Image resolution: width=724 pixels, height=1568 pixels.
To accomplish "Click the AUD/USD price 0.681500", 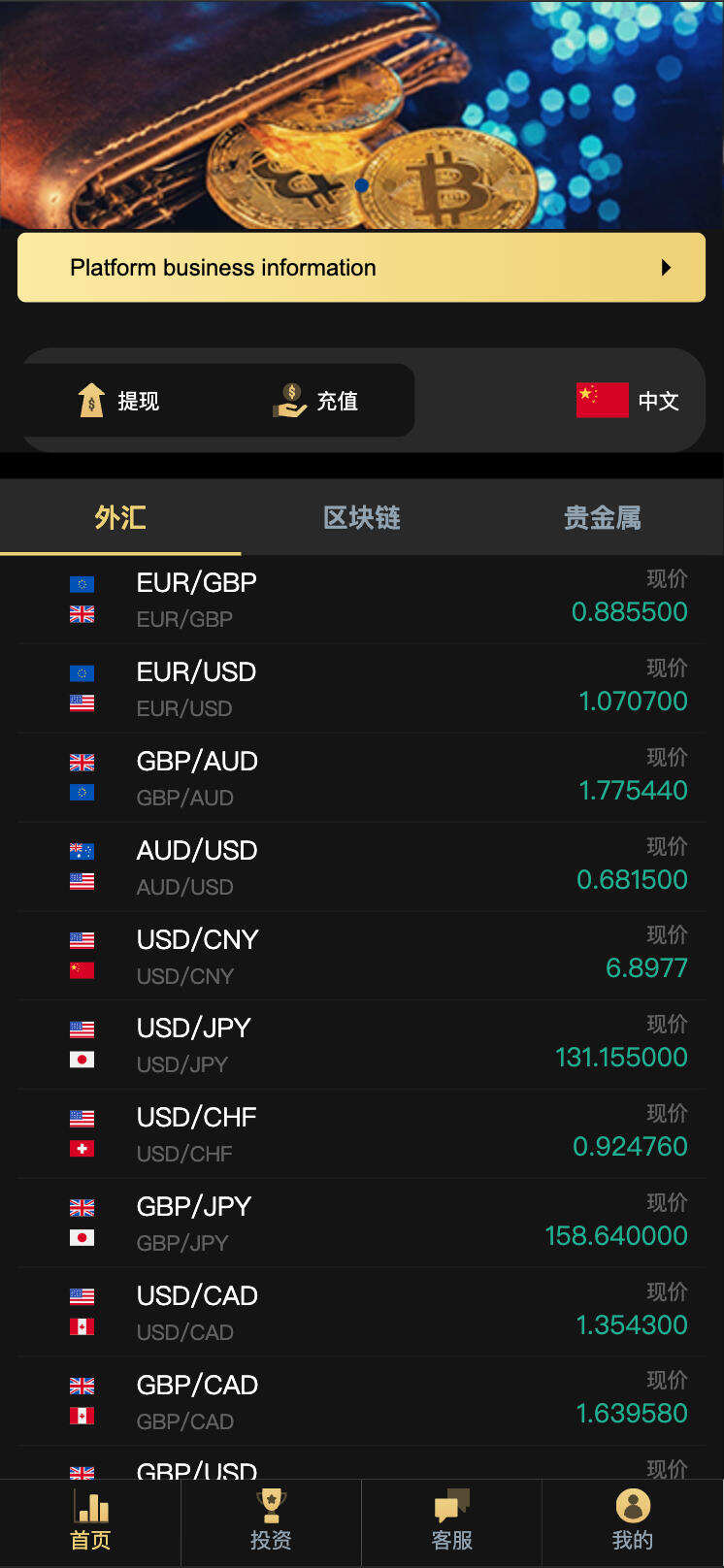I will (632, 879).
